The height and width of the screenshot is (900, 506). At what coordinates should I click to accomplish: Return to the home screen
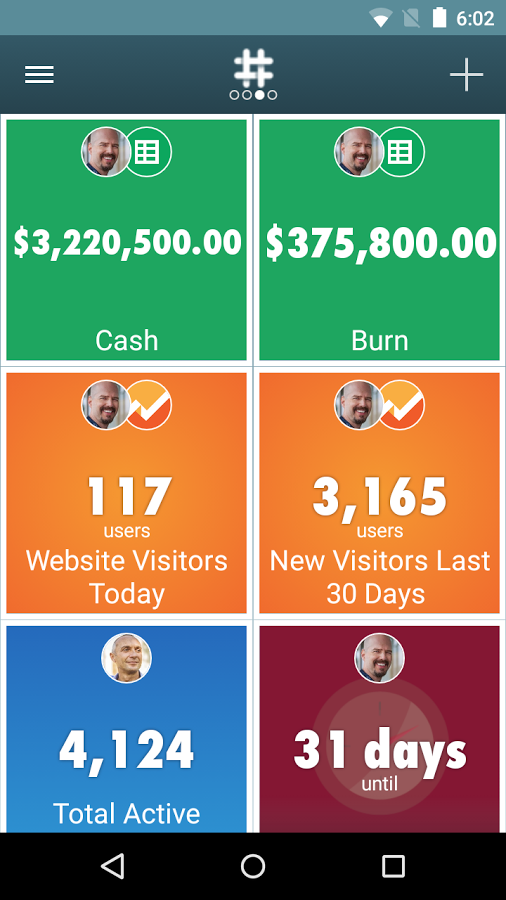click(253, 866)
